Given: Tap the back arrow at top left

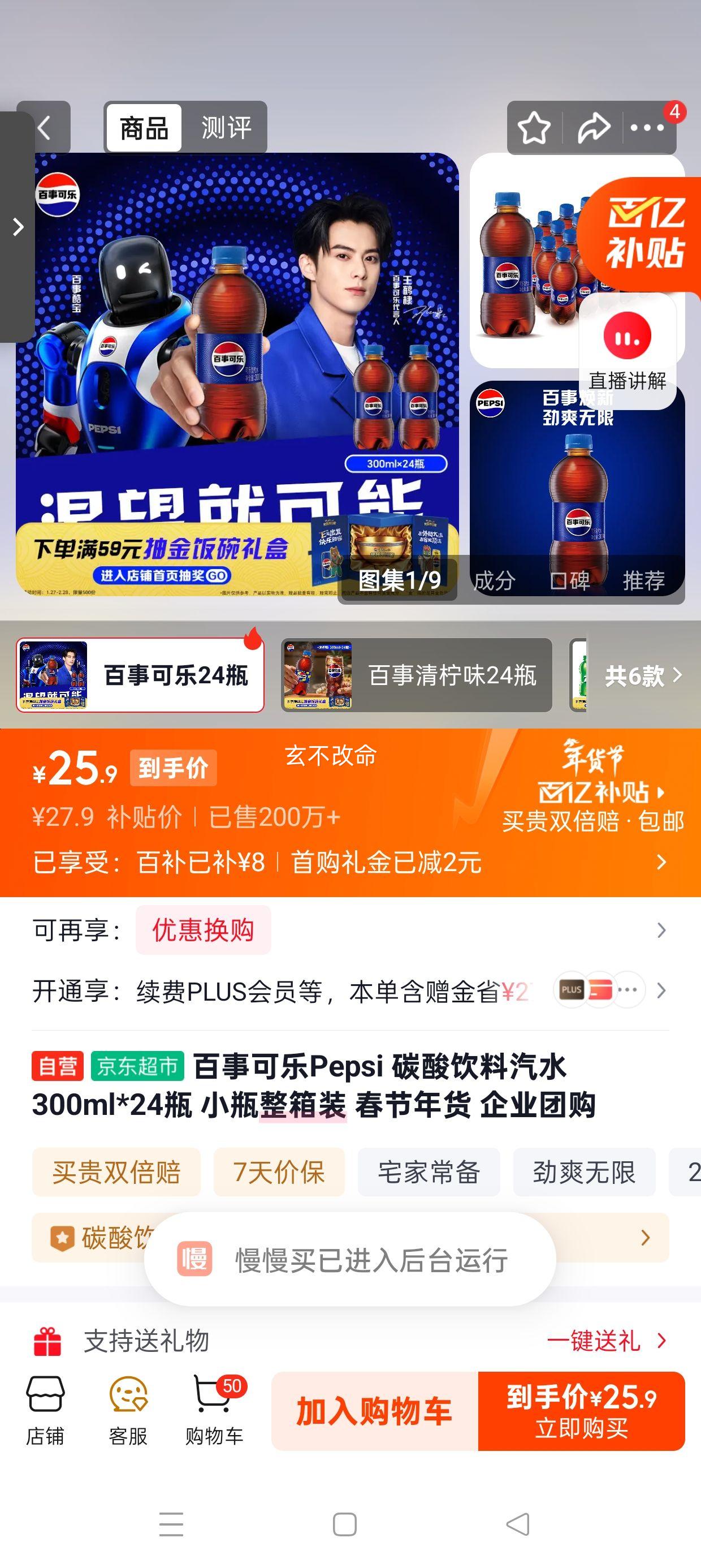Looking at the screenshot, I should (x=45, y=128).
